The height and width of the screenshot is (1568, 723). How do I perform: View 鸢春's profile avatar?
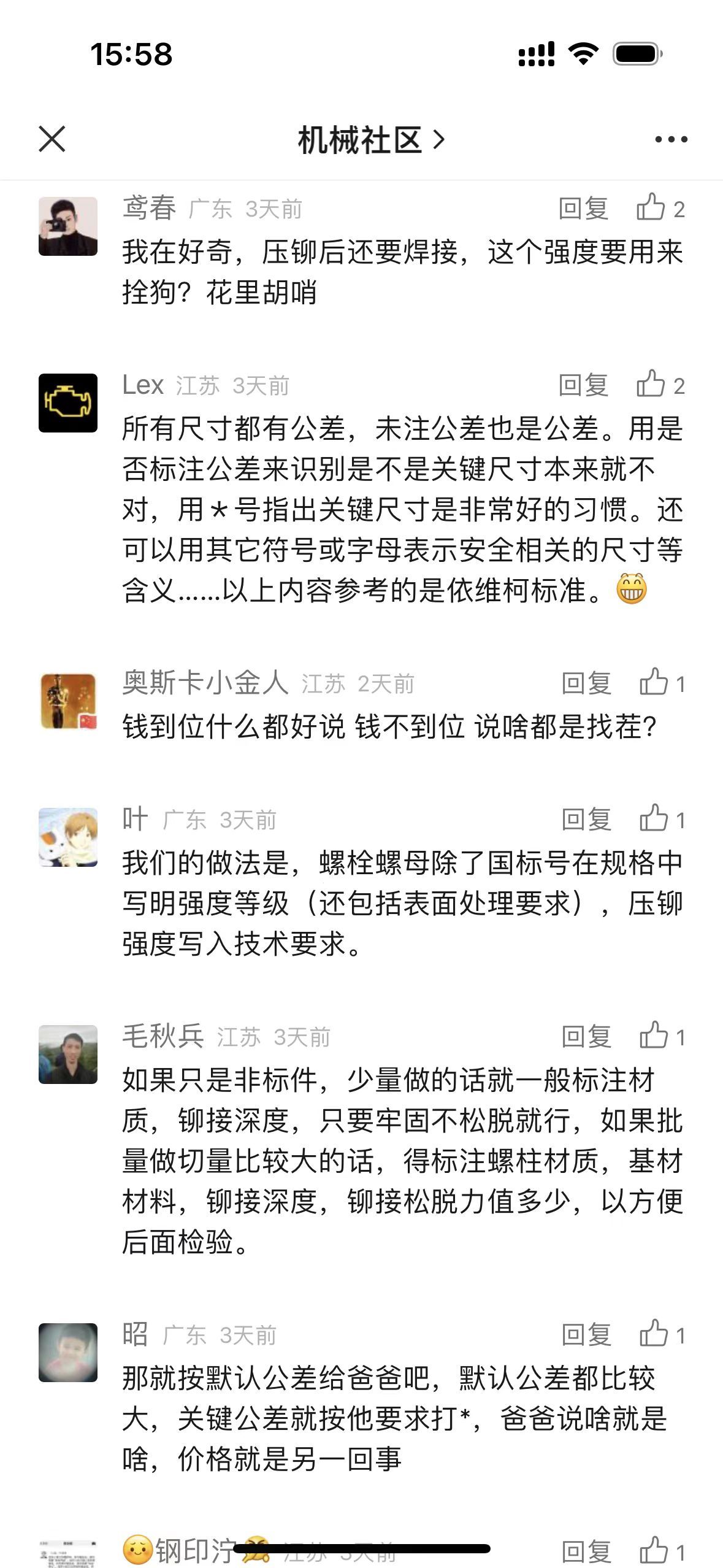(68, 226)
